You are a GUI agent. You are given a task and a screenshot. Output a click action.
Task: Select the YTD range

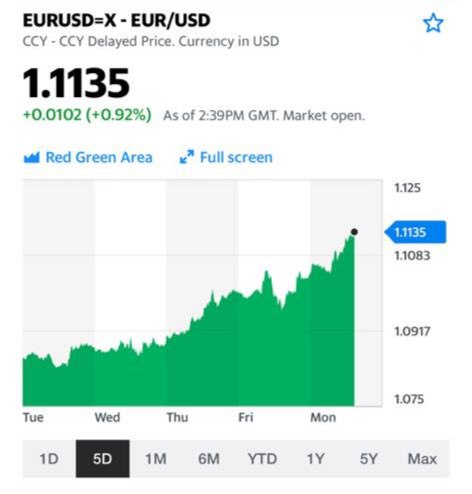click(x=262, y=459)
